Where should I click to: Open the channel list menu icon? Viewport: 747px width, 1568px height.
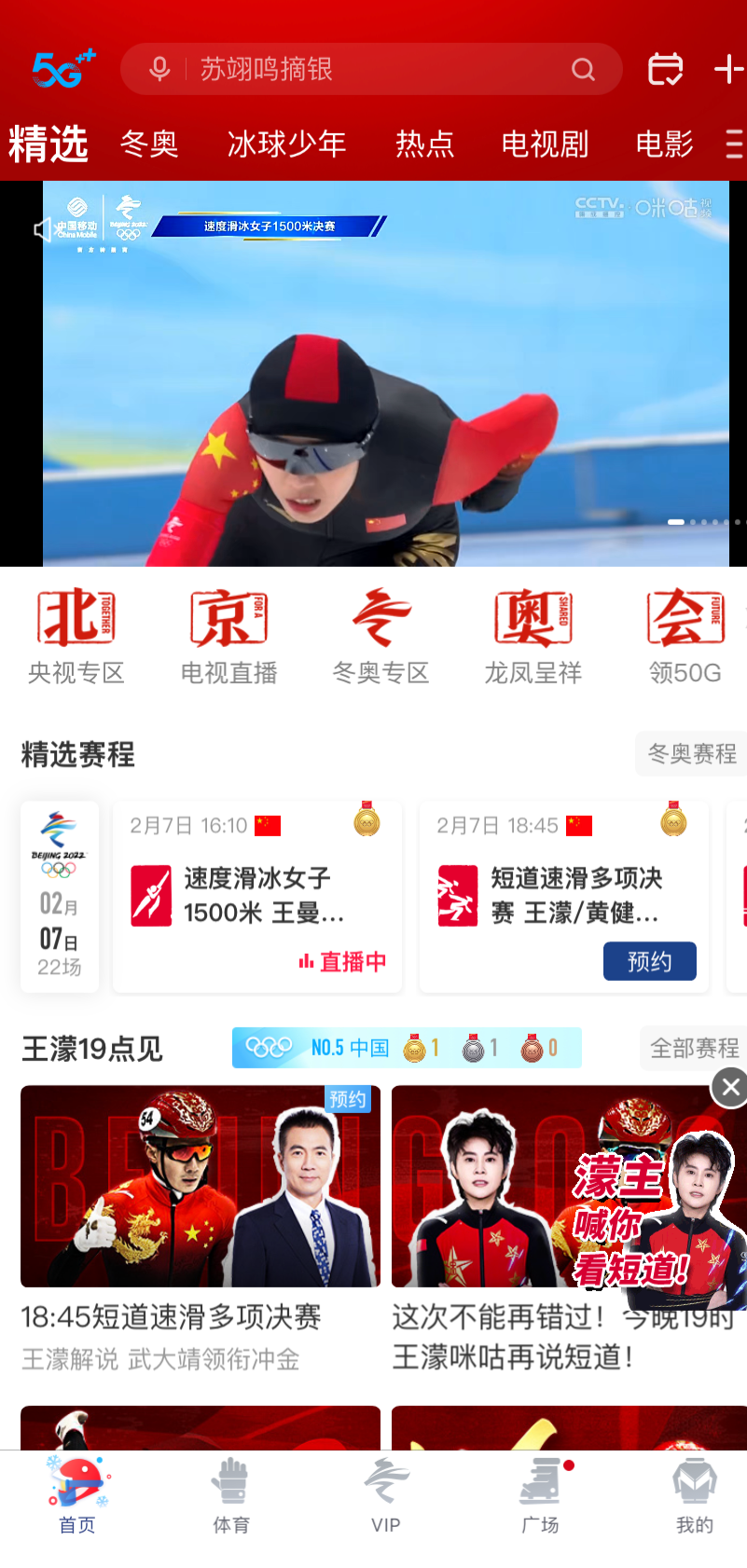click(734, 144)
